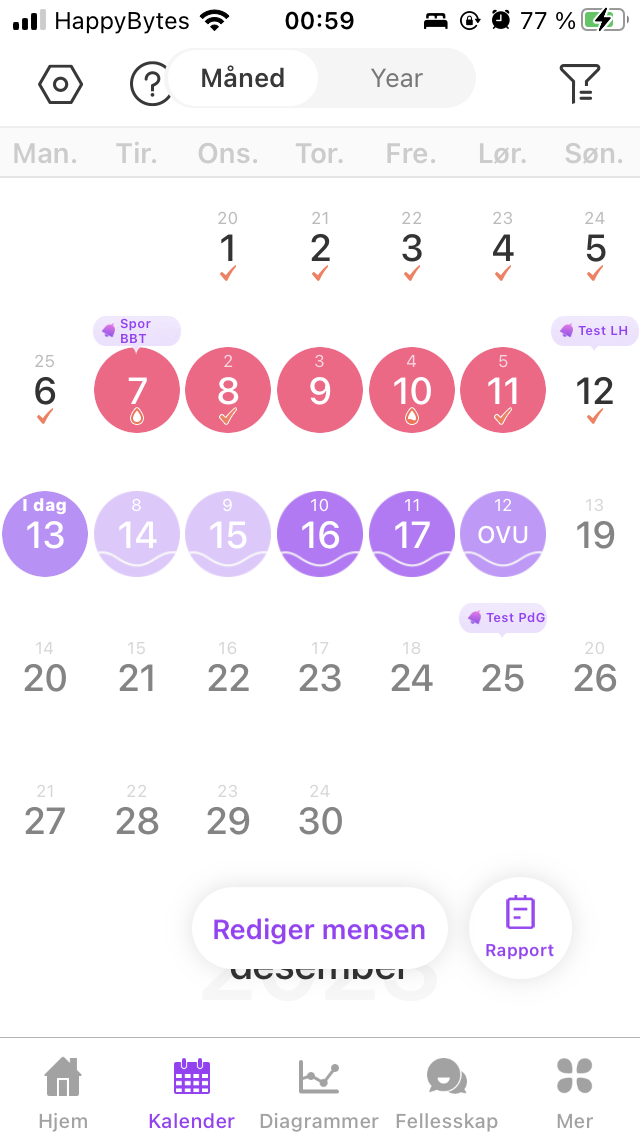Open the help question mark icon

point(150,84)
